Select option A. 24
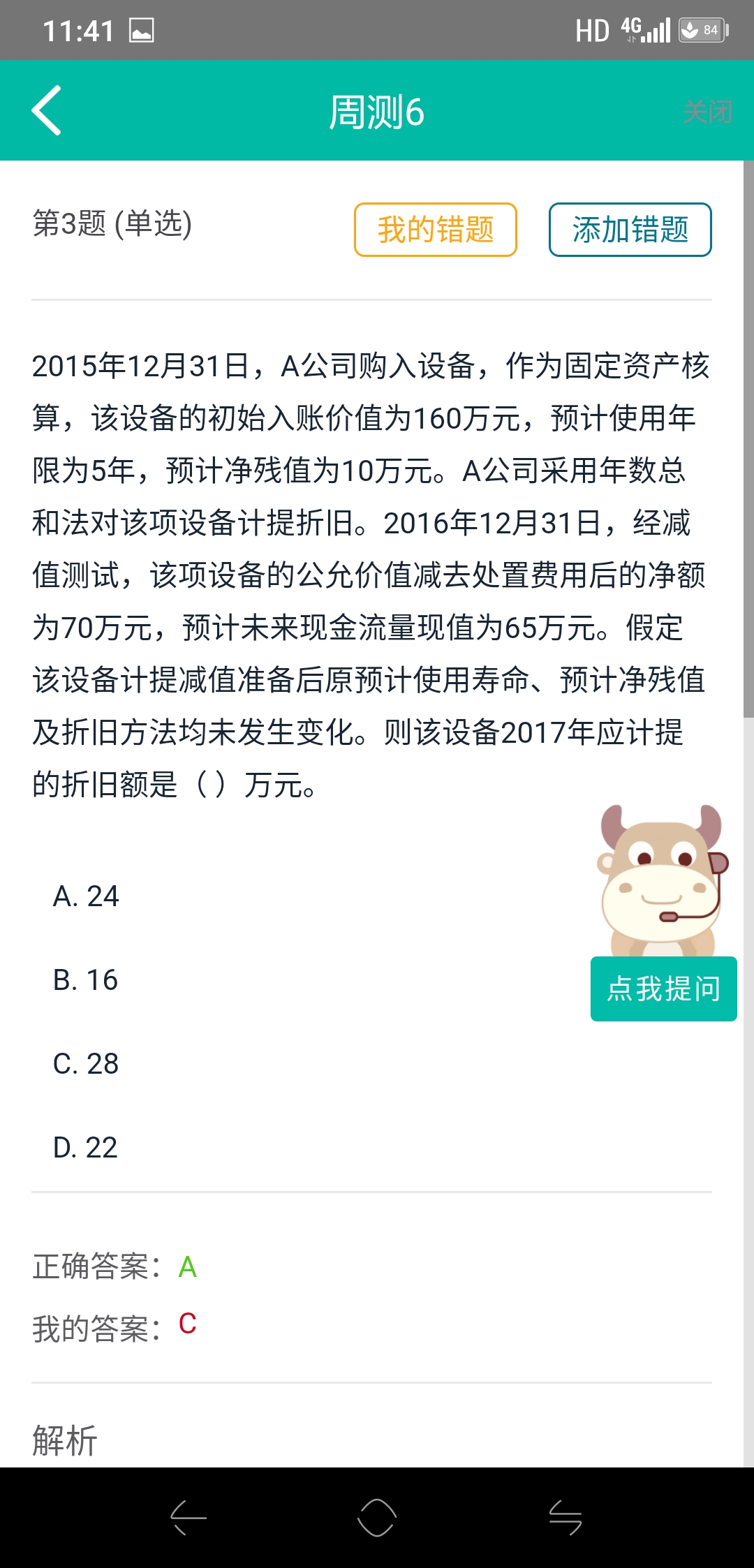The width and height of the screenshot is (754, 1568). pyautogui.click(x=86, y=896)
